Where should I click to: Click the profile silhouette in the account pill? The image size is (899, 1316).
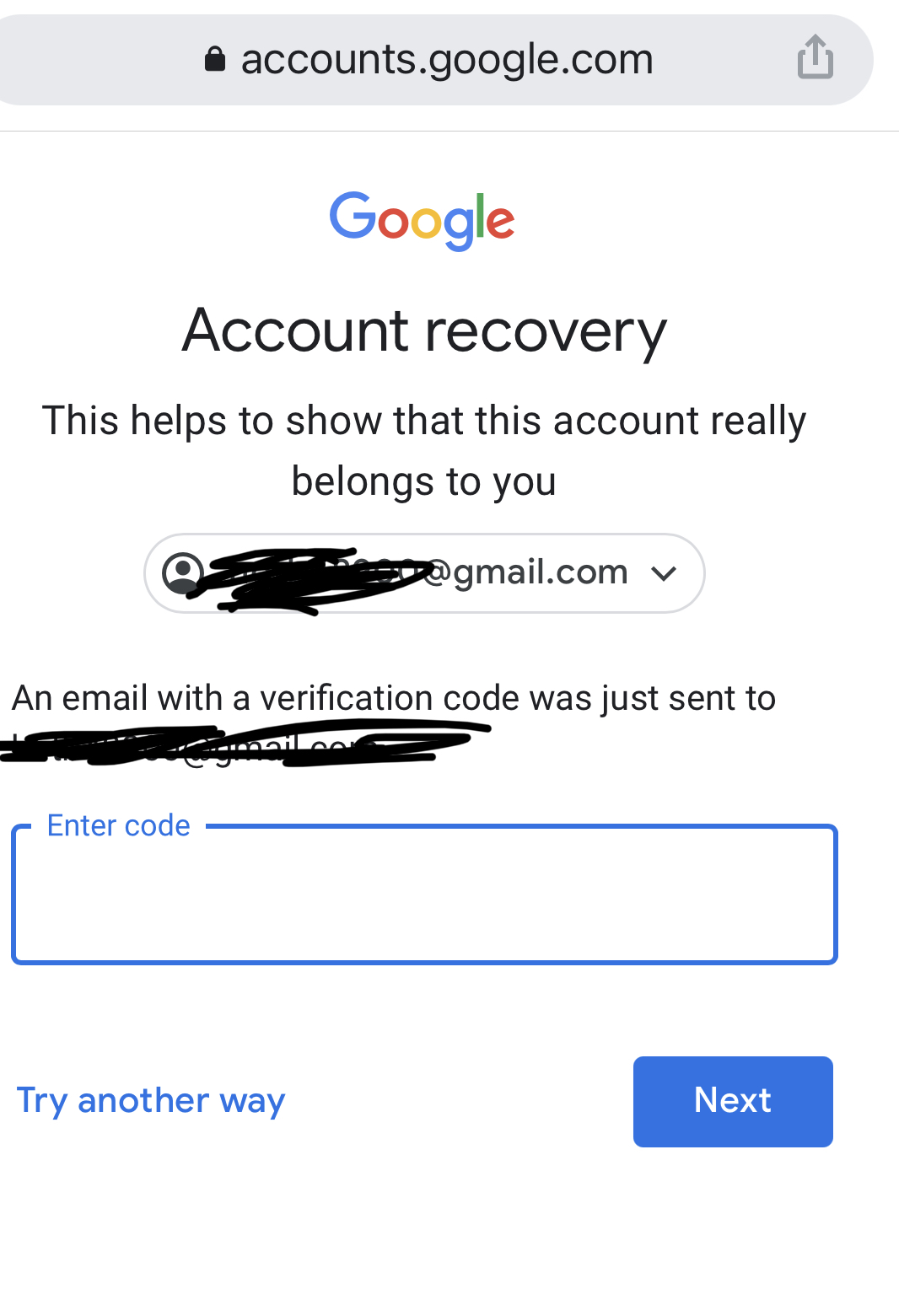point(184,573)
